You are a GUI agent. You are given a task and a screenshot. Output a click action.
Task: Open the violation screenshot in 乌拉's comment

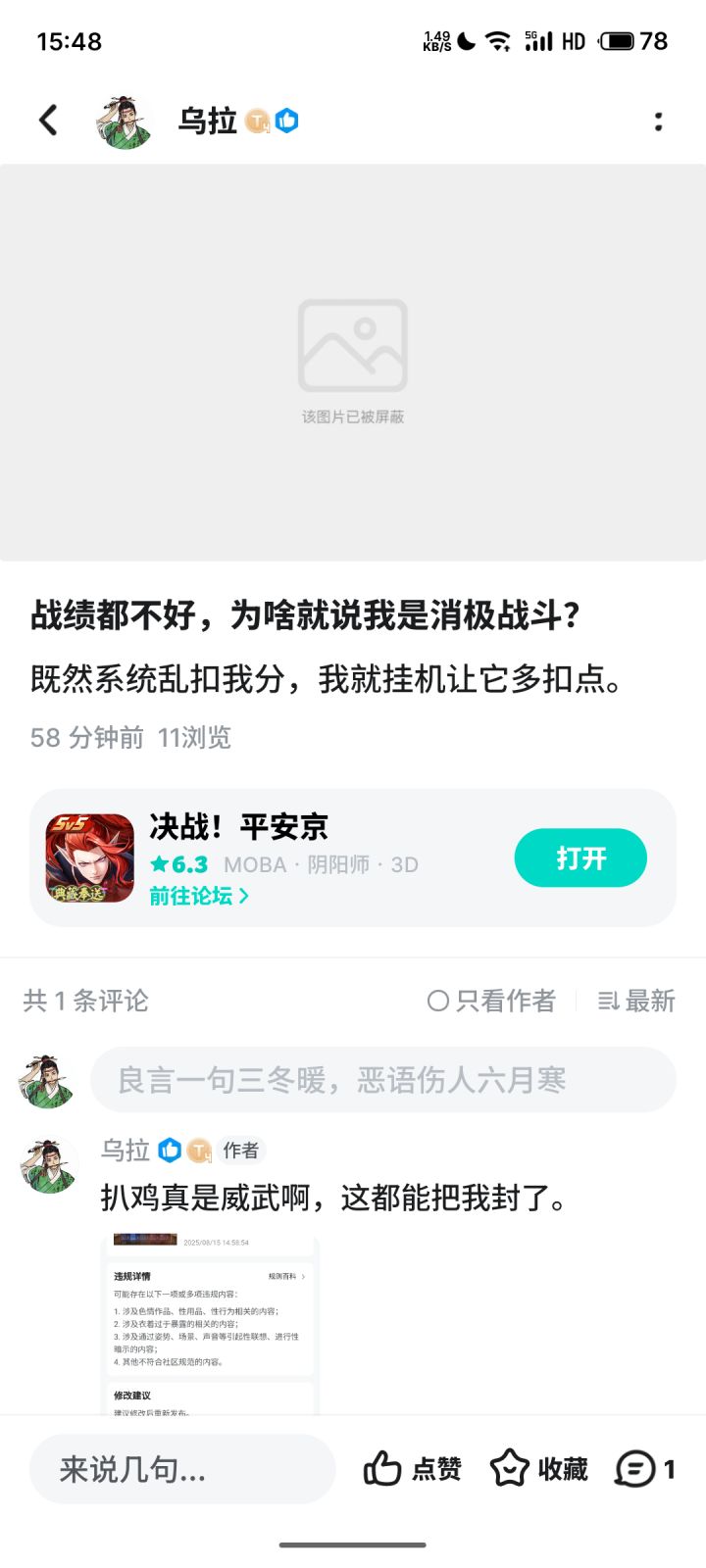(211, 1323)
